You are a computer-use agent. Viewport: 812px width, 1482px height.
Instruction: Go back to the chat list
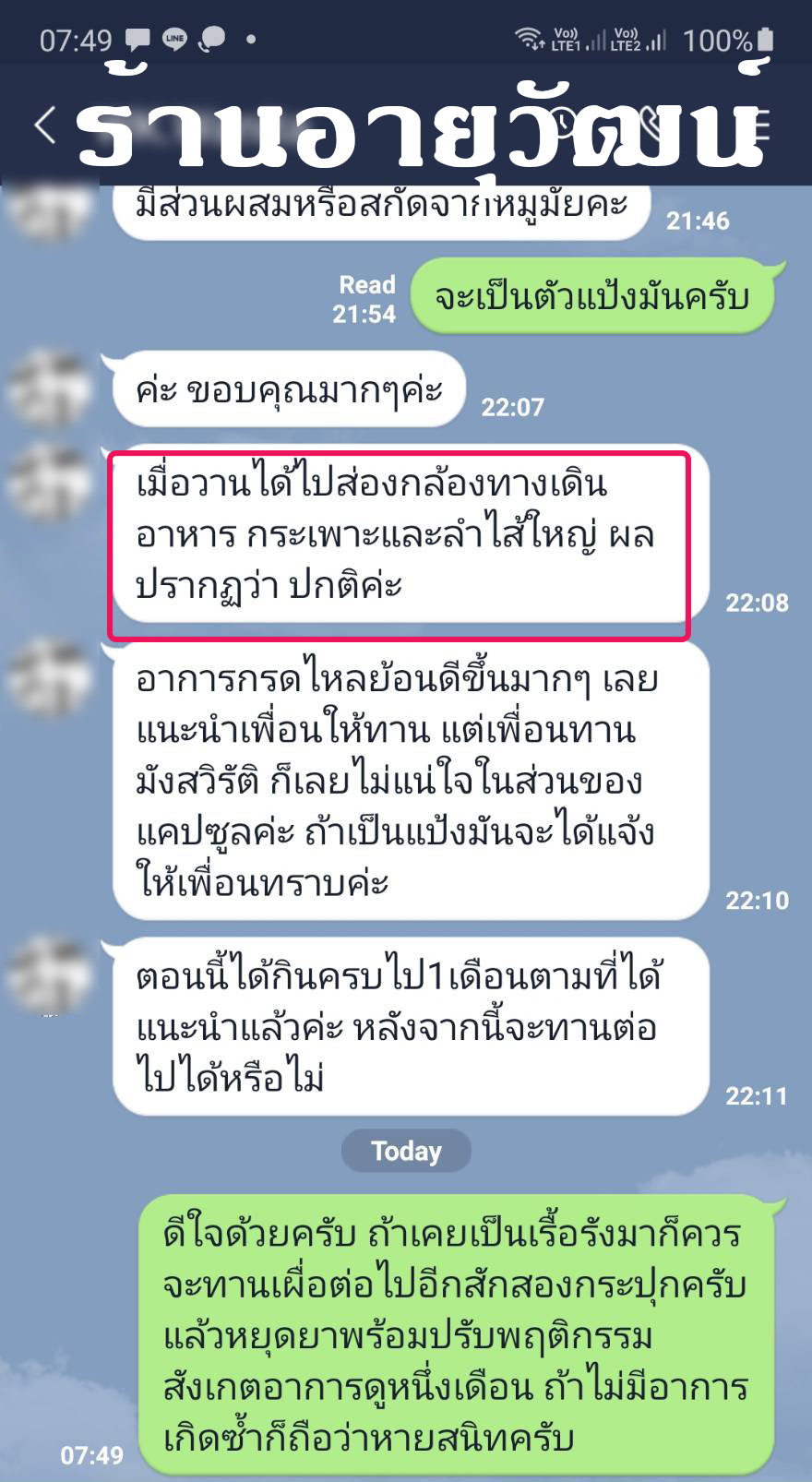[x=45, y=125]
